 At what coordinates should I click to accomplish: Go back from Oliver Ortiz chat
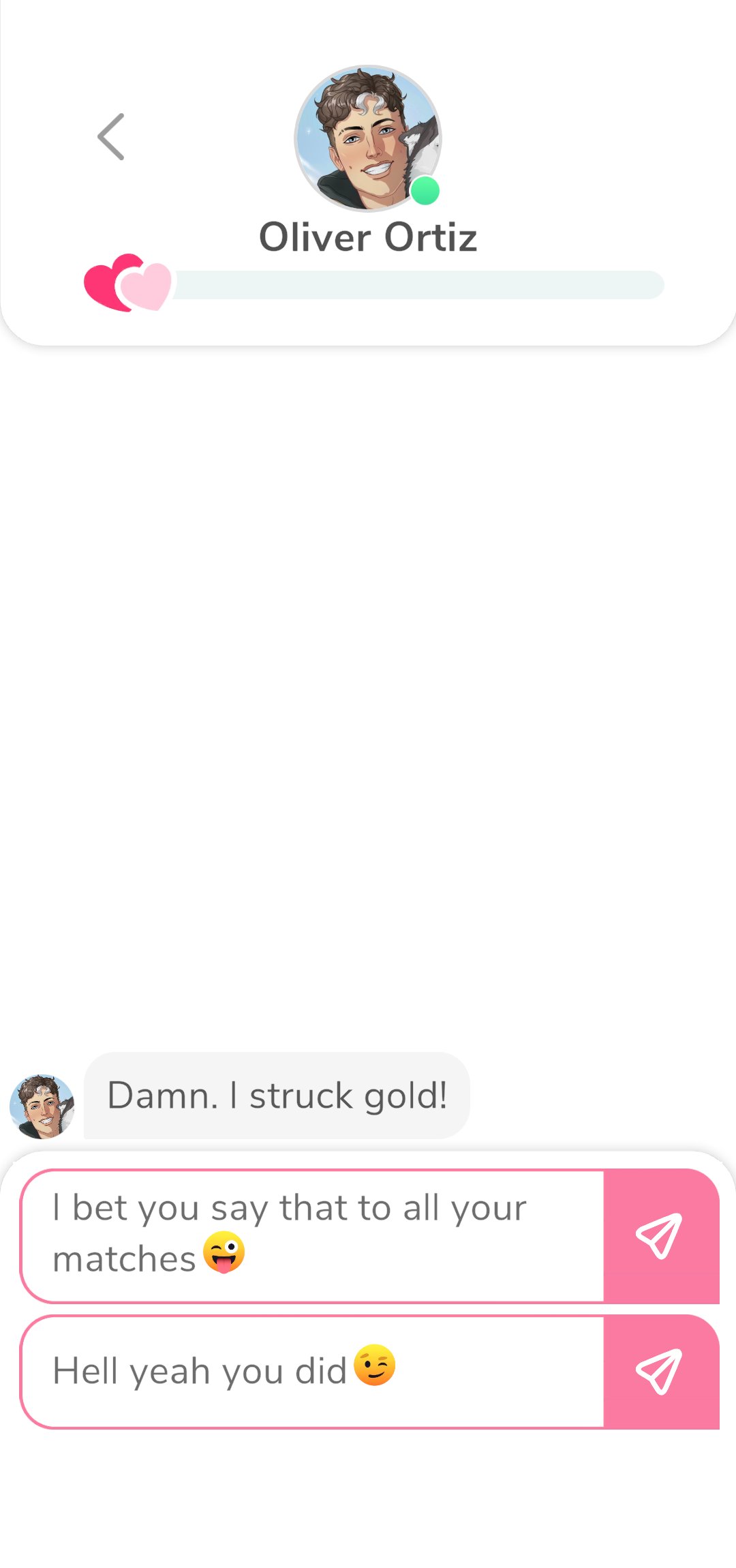click(x=111, y=137)
